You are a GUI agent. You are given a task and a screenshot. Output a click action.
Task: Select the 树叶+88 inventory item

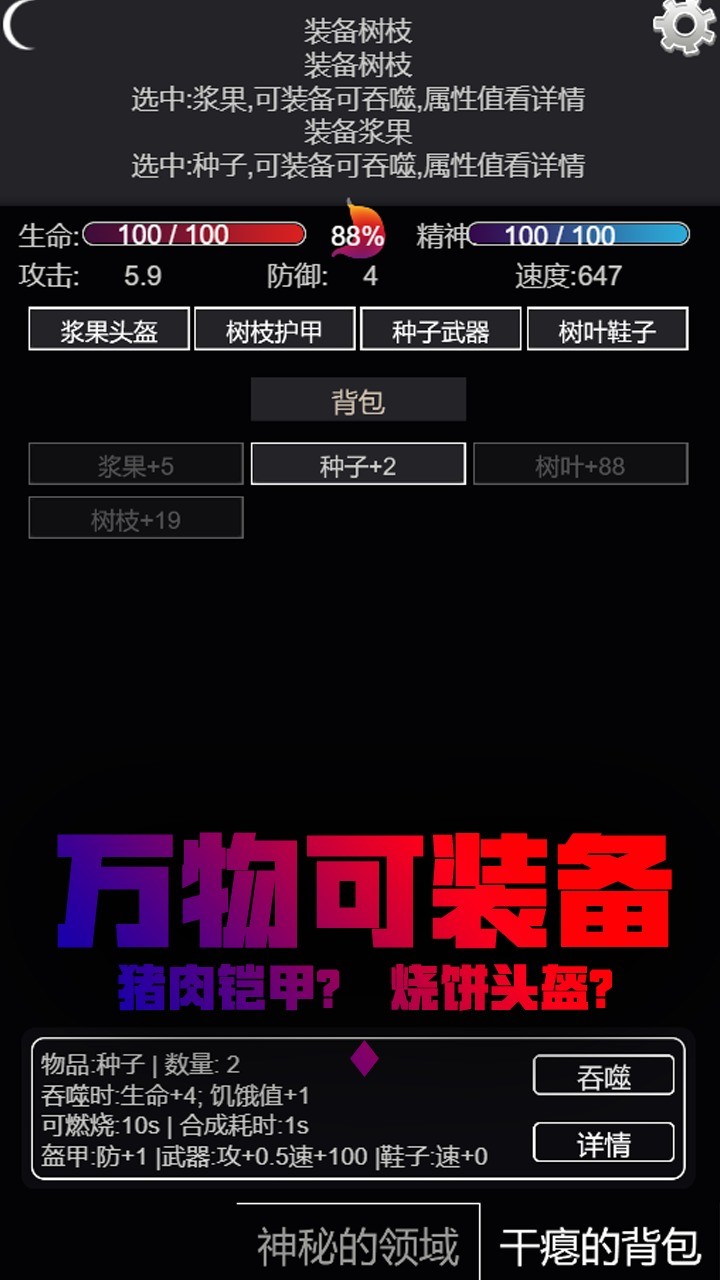tap(580, 463)
